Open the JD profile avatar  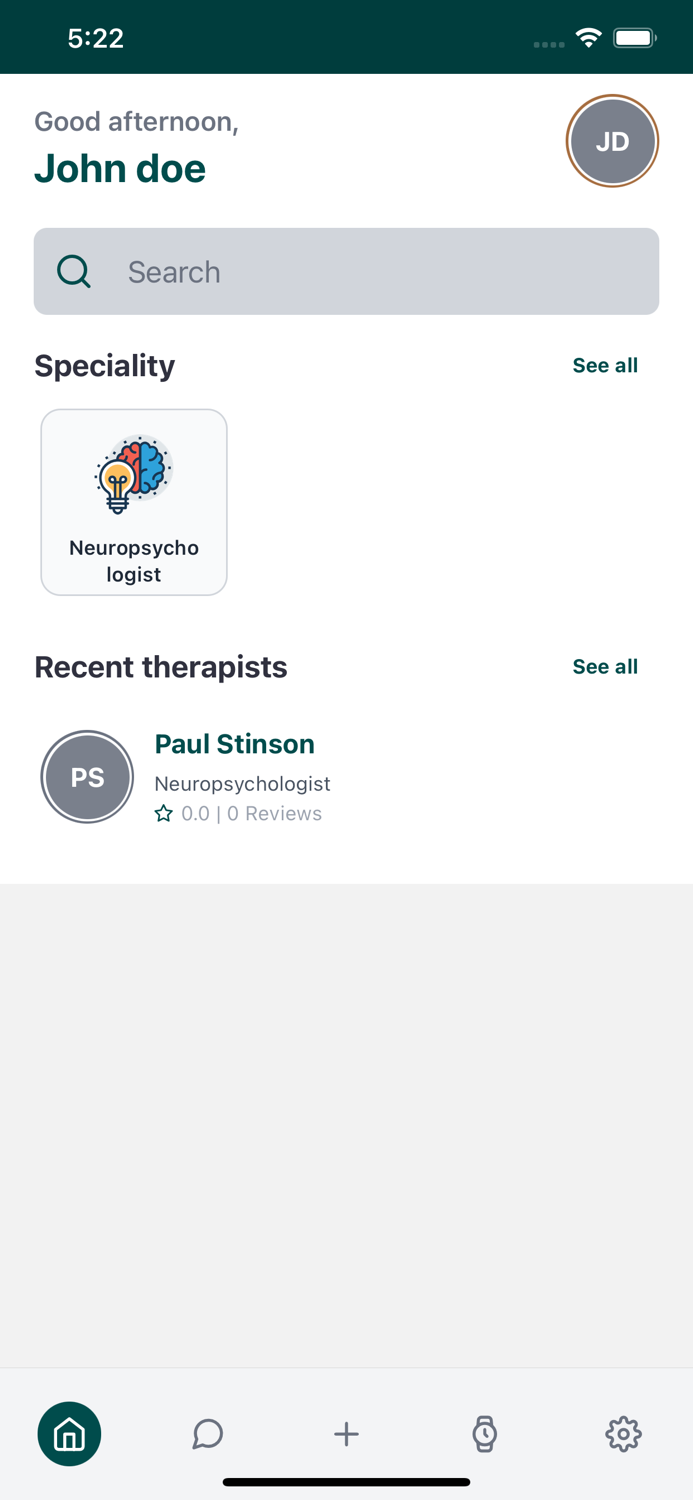[x=612, y=141]
